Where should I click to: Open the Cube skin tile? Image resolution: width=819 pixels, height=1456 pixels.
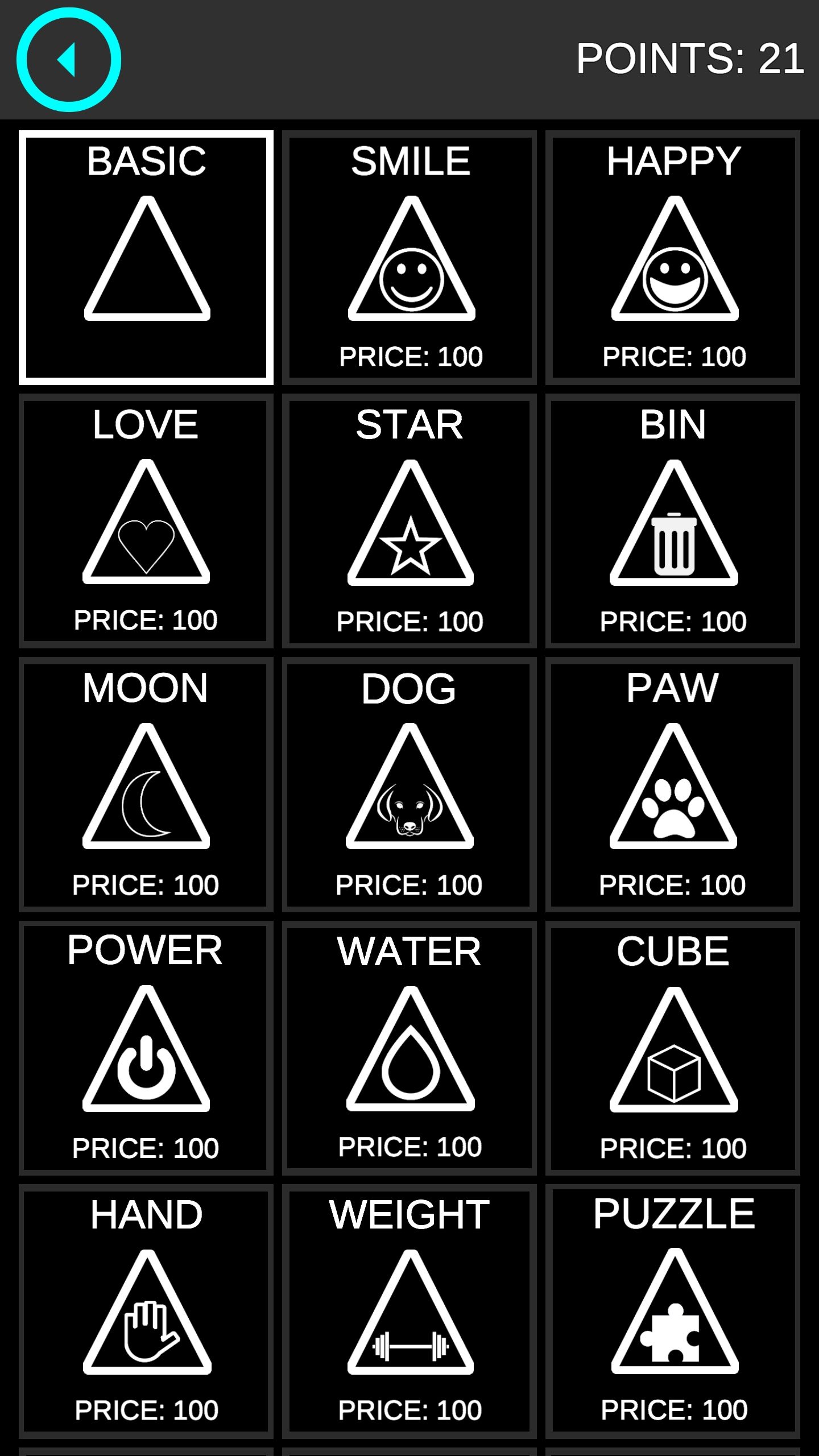[x=673, y=1048]
